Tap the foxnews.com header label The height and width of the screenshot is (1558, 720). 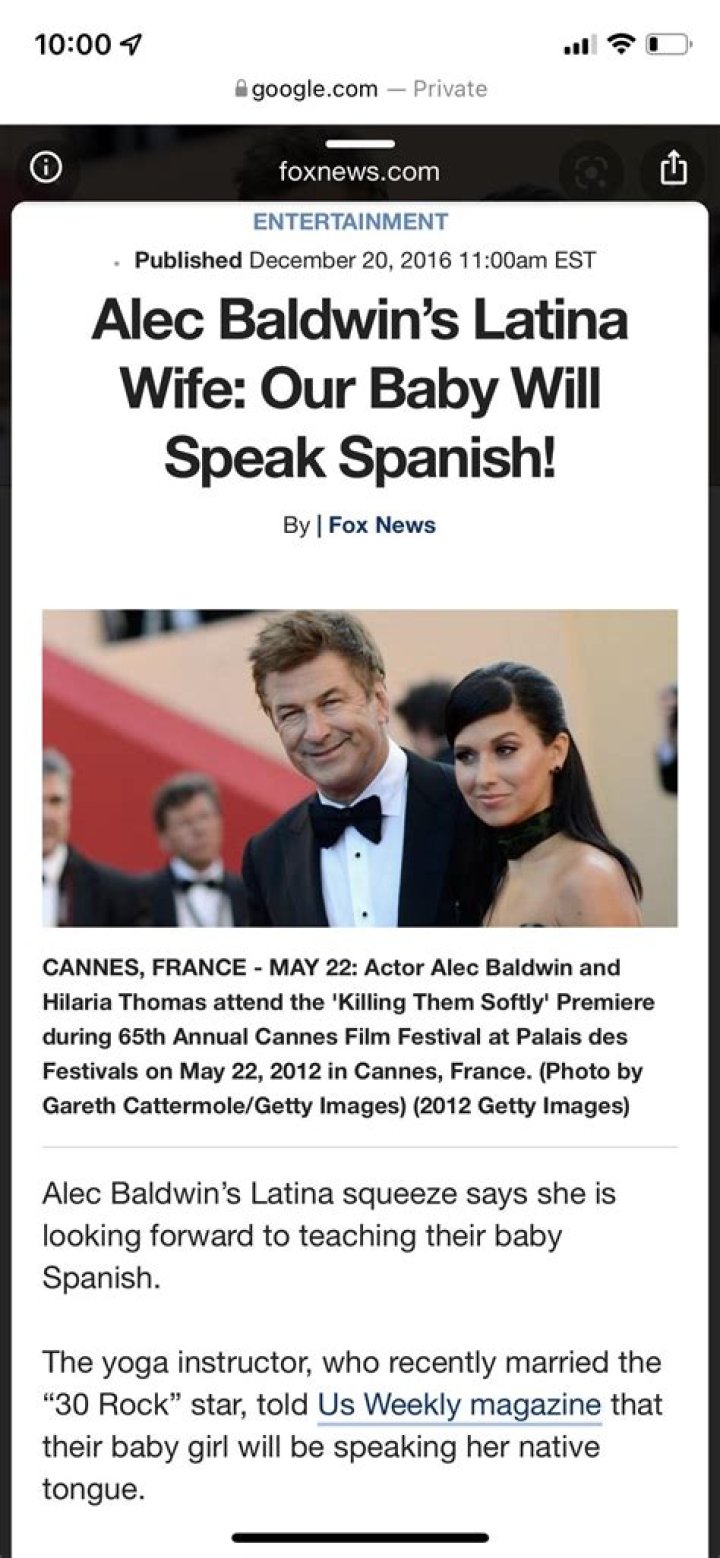tap(358, 170)
